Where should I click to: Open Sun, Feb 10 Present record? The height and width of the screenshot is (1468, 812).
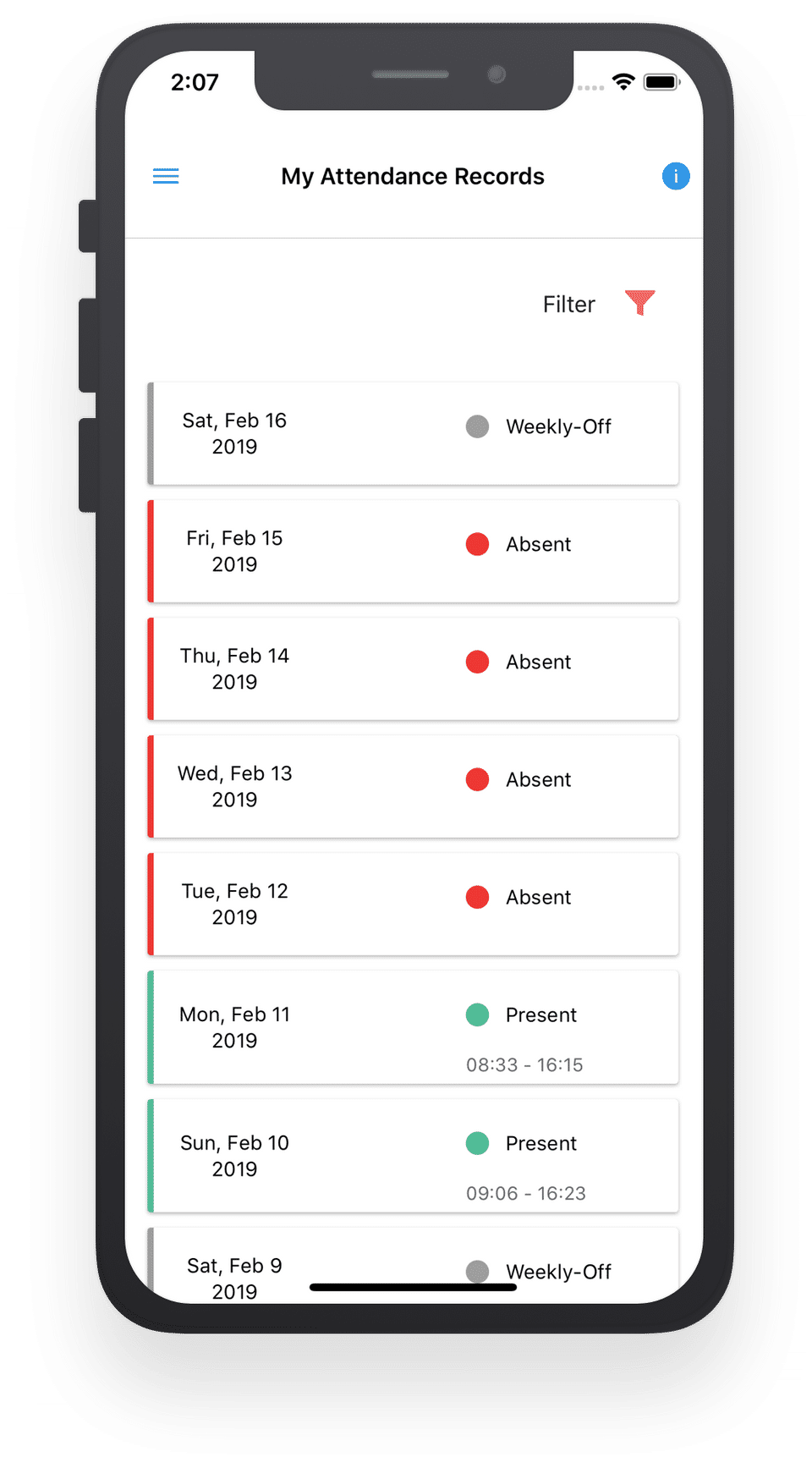[x=413, y=1156]
